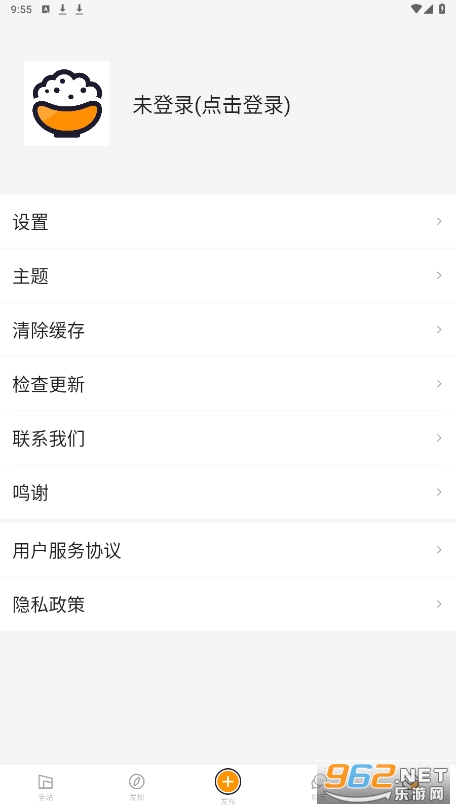Open the 鸣谢 acknowledgements row

pos(228,492)
